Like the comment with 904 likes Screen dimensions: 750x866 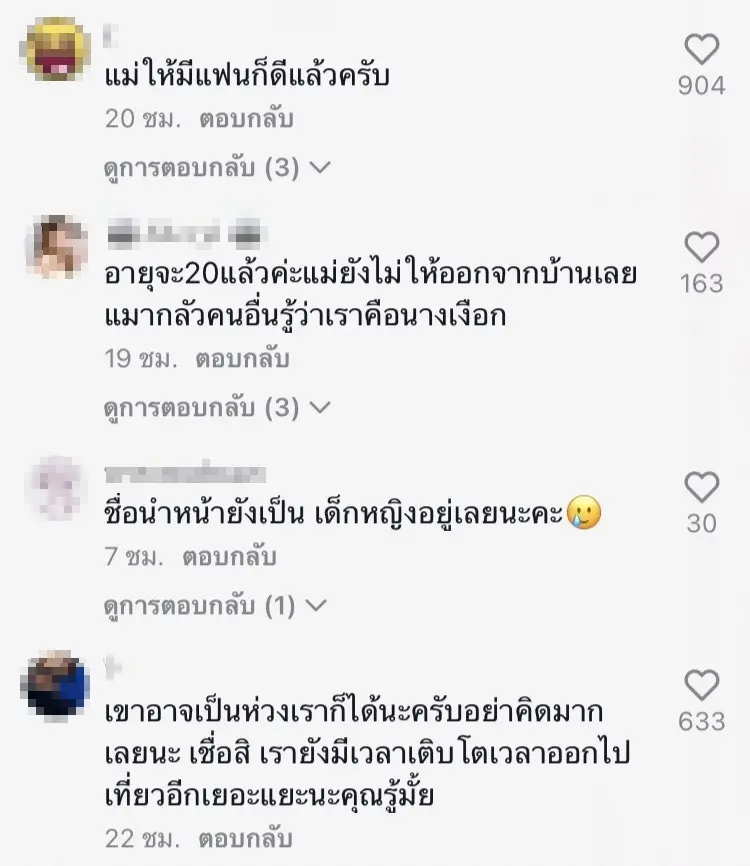pos(702,49)
